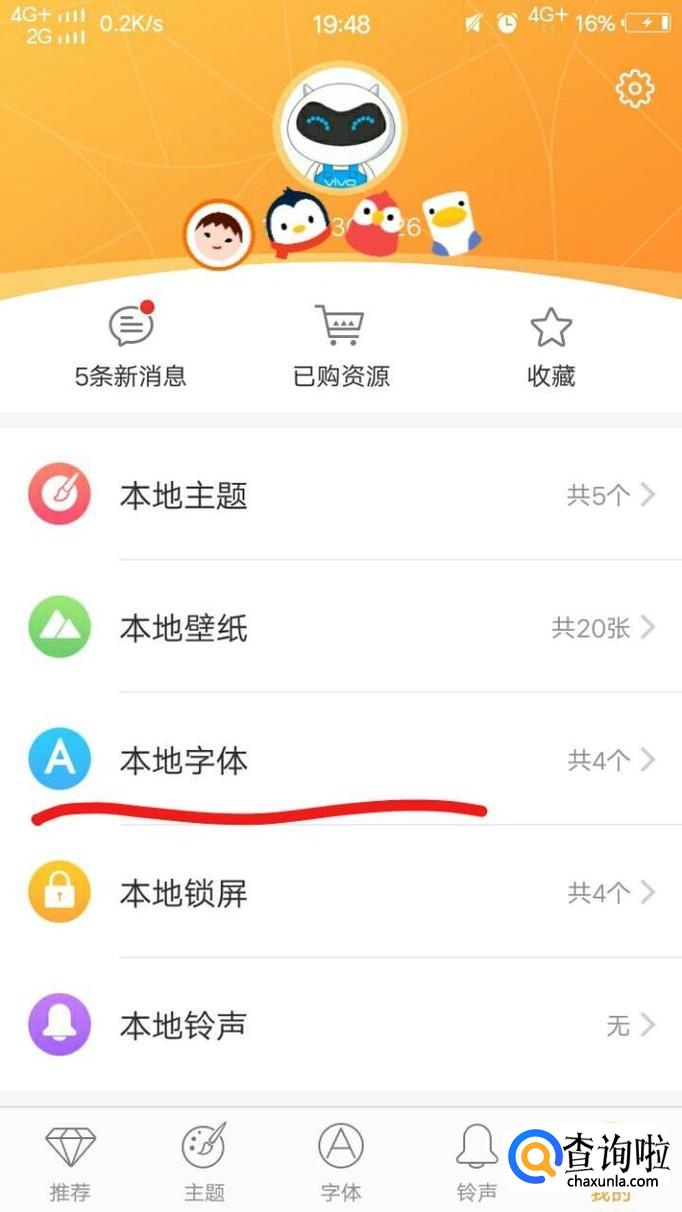Open the settings gear icon
The width and height of the screenshot is (682, 1212).
tap(634, 89)
